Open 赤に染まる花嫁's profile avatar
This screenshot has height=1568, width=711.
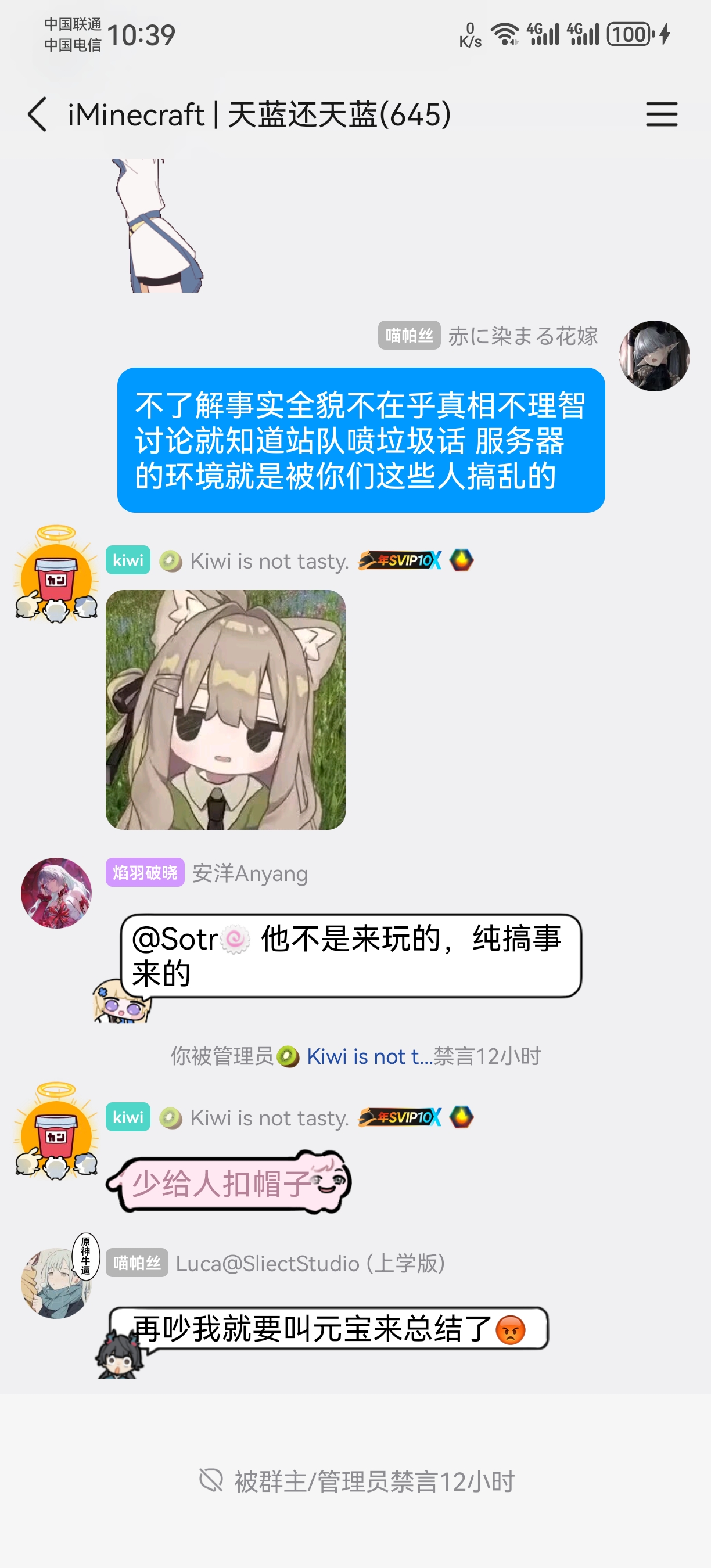click(653, 356)
